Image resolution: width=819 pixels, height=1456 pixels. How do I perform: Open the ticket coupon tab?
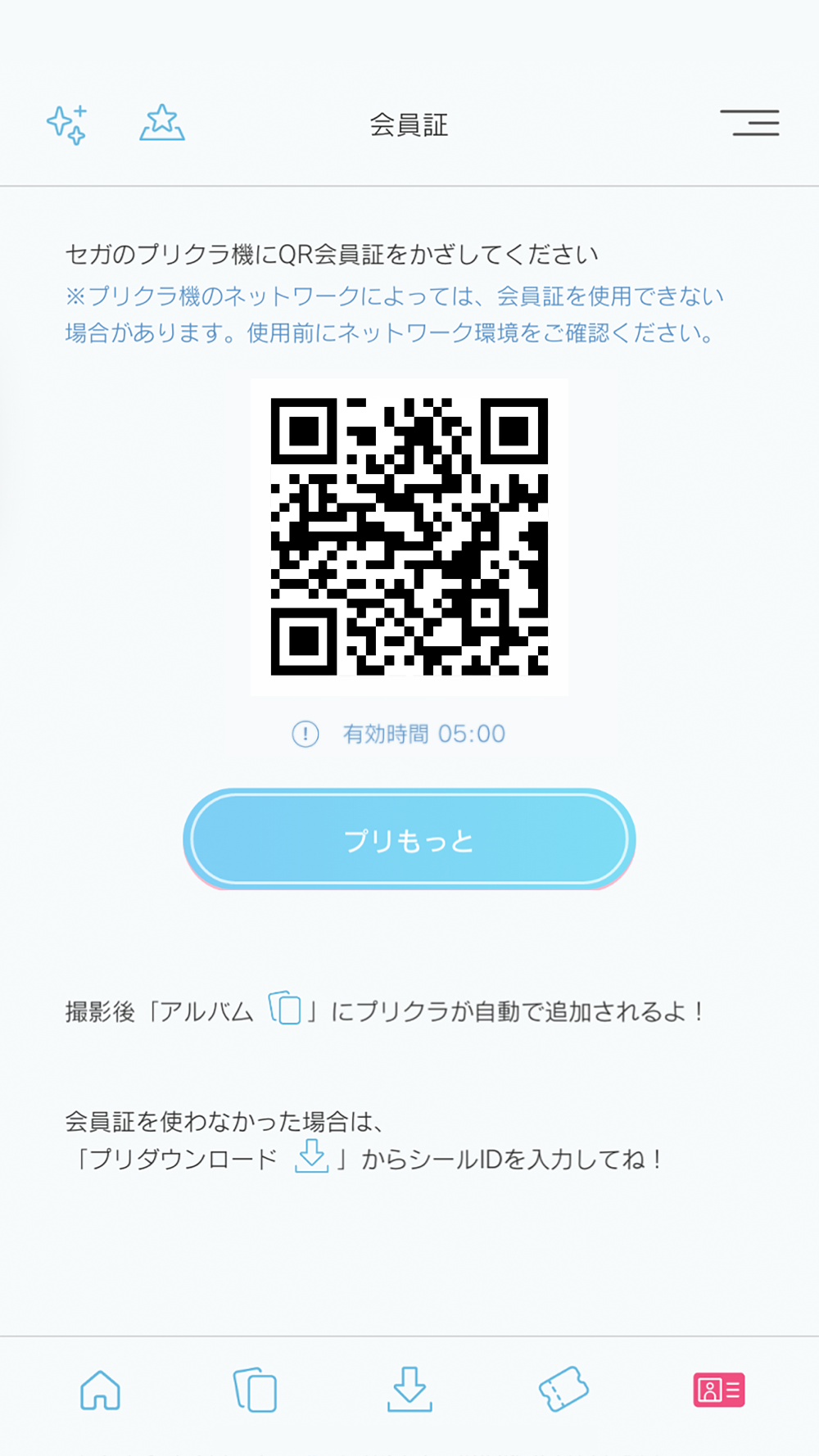coord(563,1389)
